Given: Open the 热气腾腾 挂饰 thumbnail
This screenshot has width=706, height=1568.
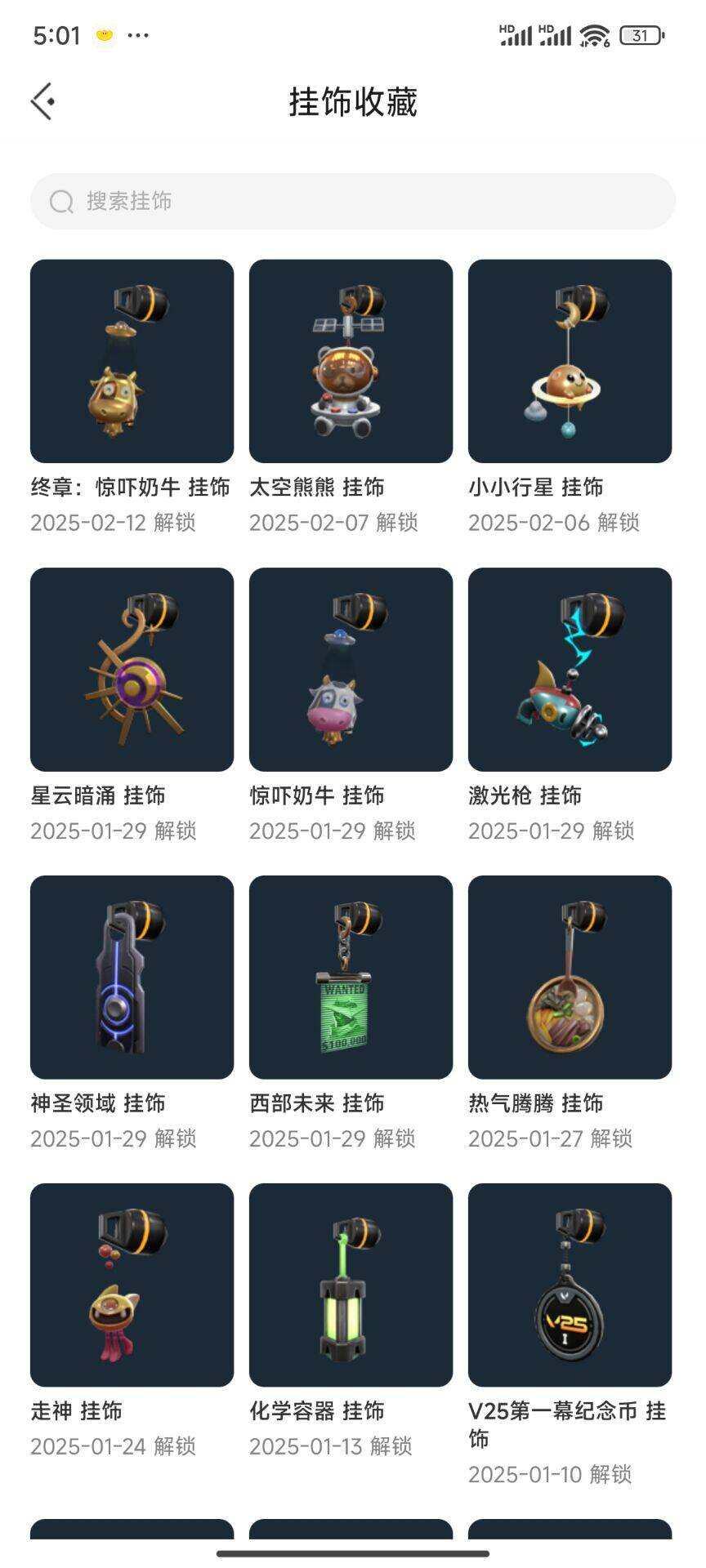Looking at the screenshot, I should (x=570, y=978).
